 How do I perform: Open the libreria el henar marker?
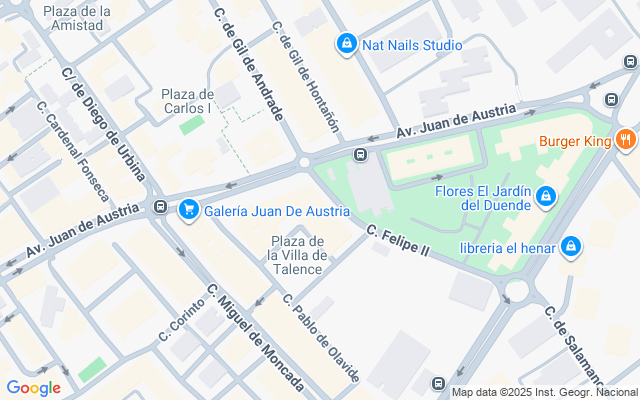[x=570, y=245]
